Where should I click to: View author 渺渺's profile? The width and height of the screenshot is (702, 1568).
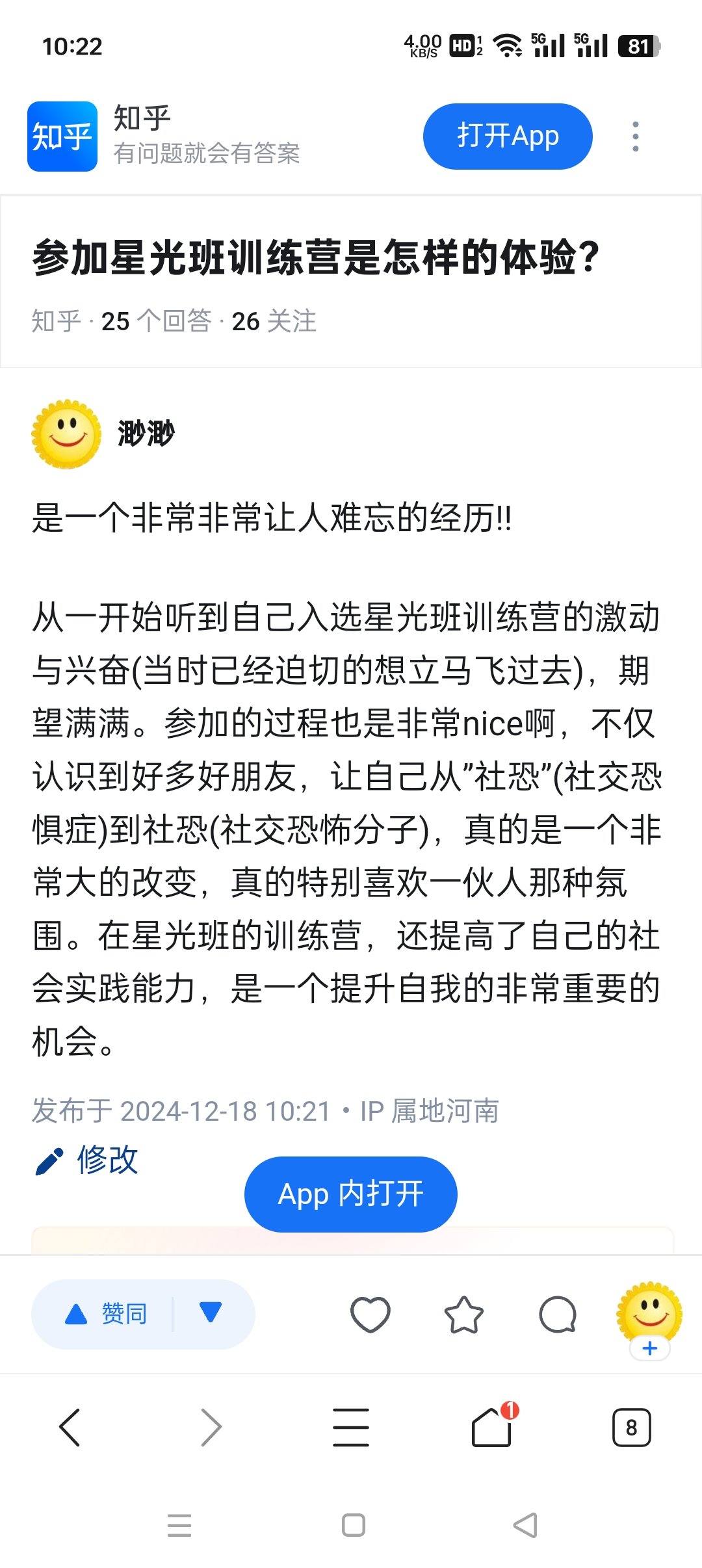(146, 434)
